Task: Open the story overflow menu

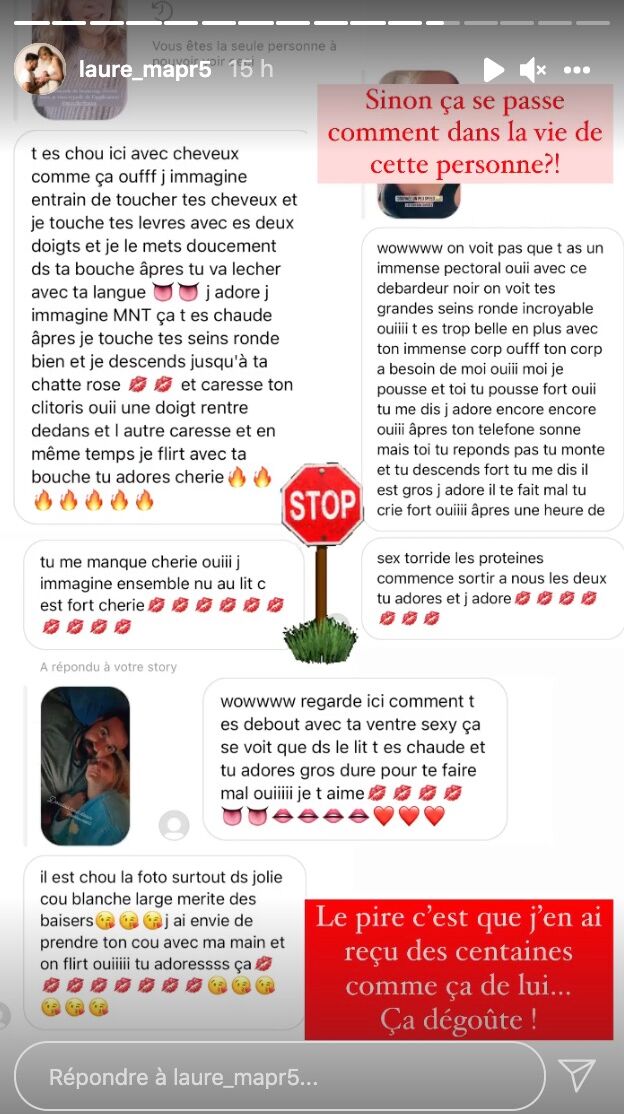Action: click(577, 70)
